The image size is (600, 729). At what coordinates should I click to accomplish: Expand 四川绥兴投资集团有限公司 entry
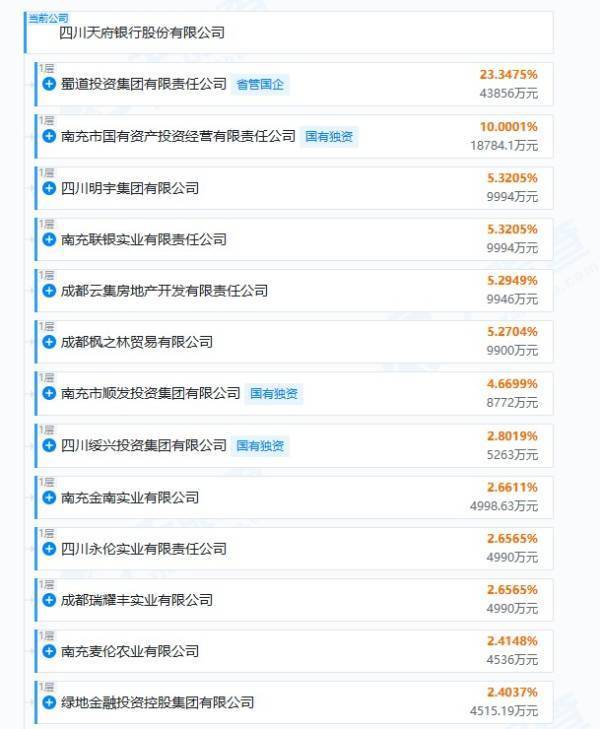pos(49,445)
